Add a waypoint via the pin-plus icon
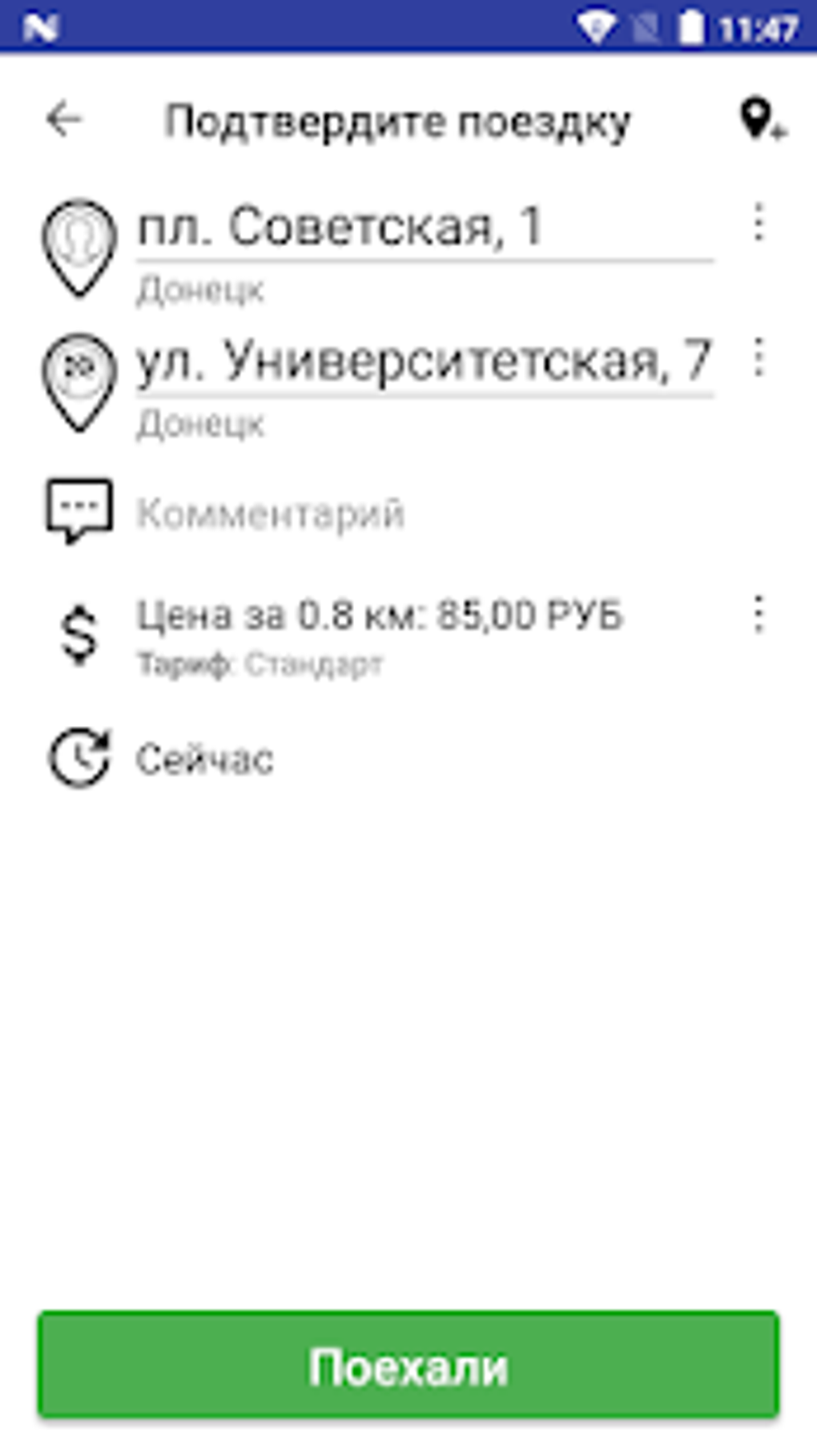Image resolution: width=817 pixels, height=1456 pixels. (761, 120)
